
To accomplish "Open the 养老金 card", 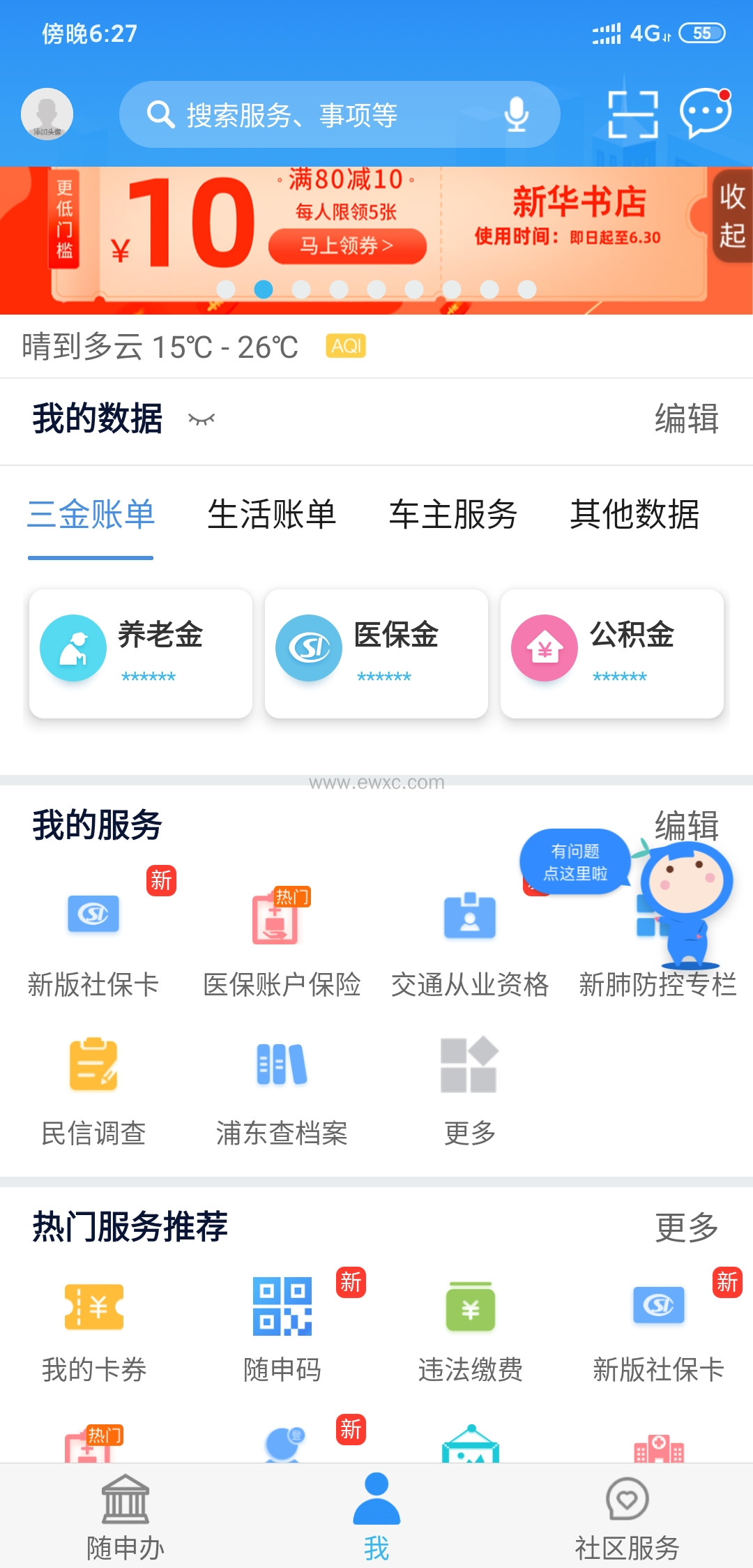I will click(x=141, y=653).
